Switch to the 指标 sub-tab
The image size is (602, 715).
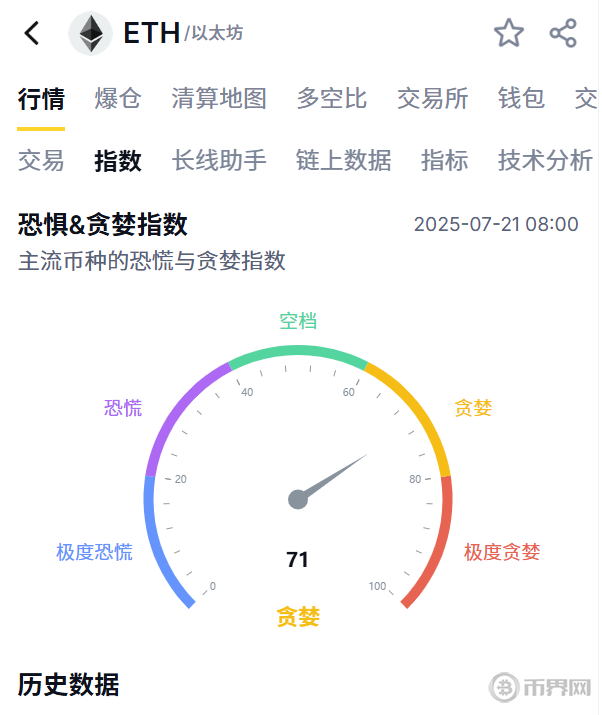click(444, 161)
